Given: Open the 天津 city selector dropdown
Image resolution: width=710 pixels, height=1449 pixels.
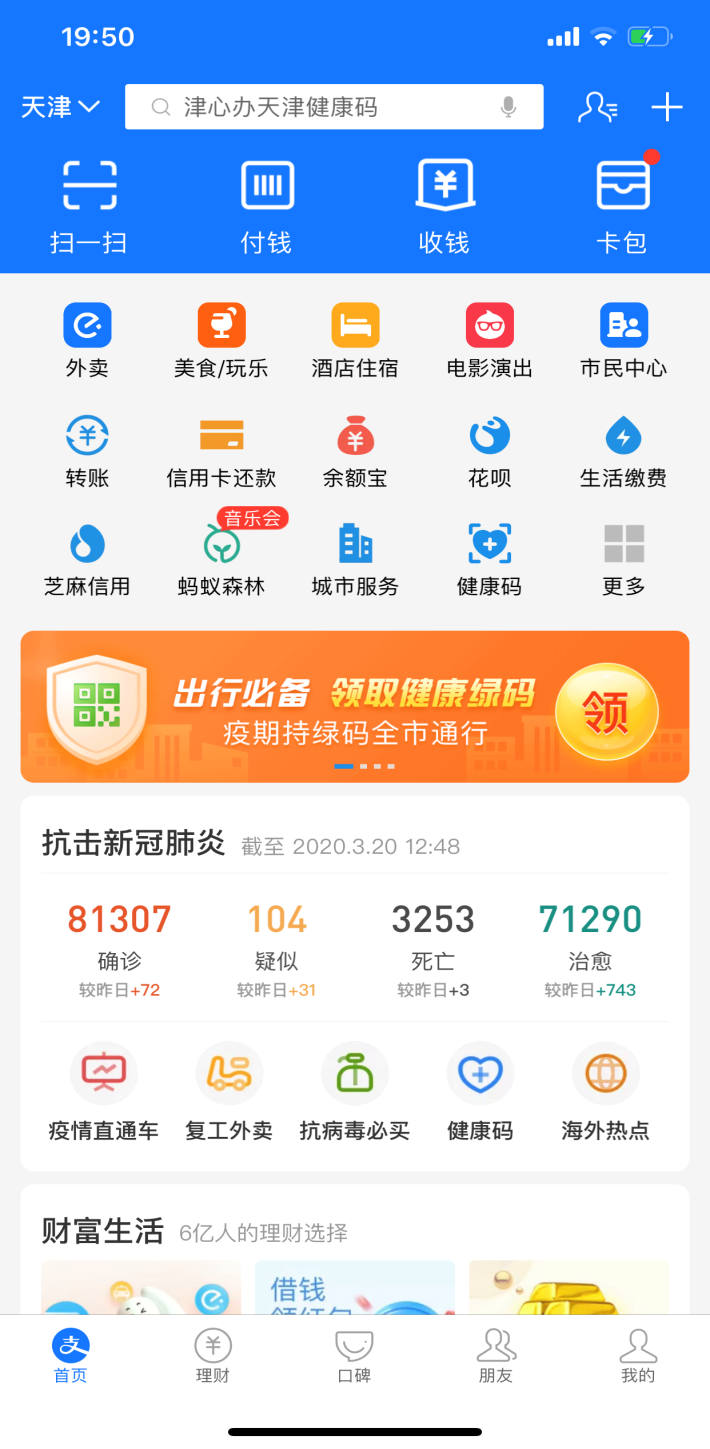Looking at the screenshot, I should (x=60, y=107).
